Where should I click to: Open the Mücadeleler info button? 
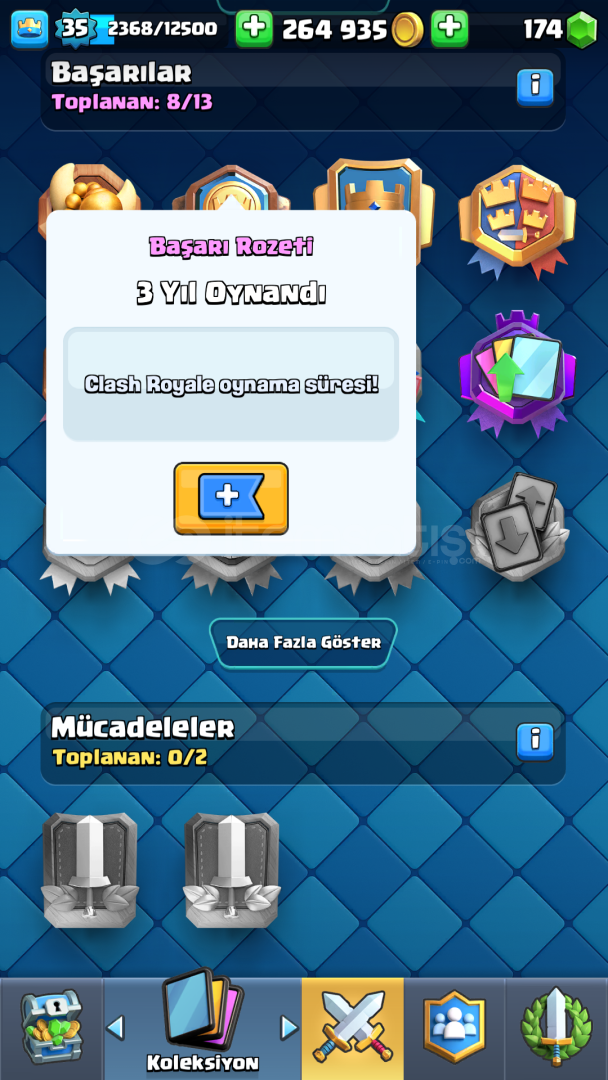click(535, 741)
